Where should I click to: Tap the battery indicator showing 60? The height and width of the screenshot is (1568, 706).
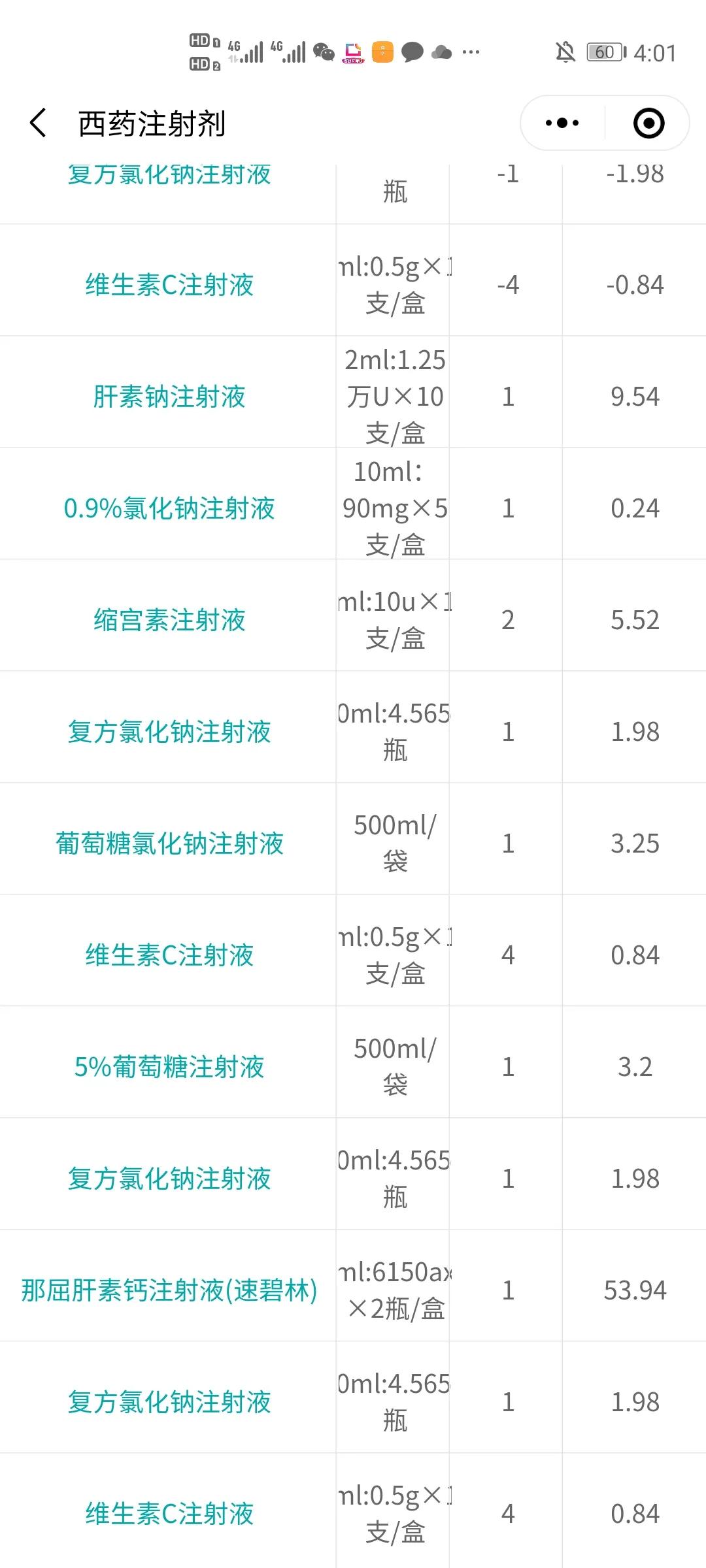click(x=603, y=52)
